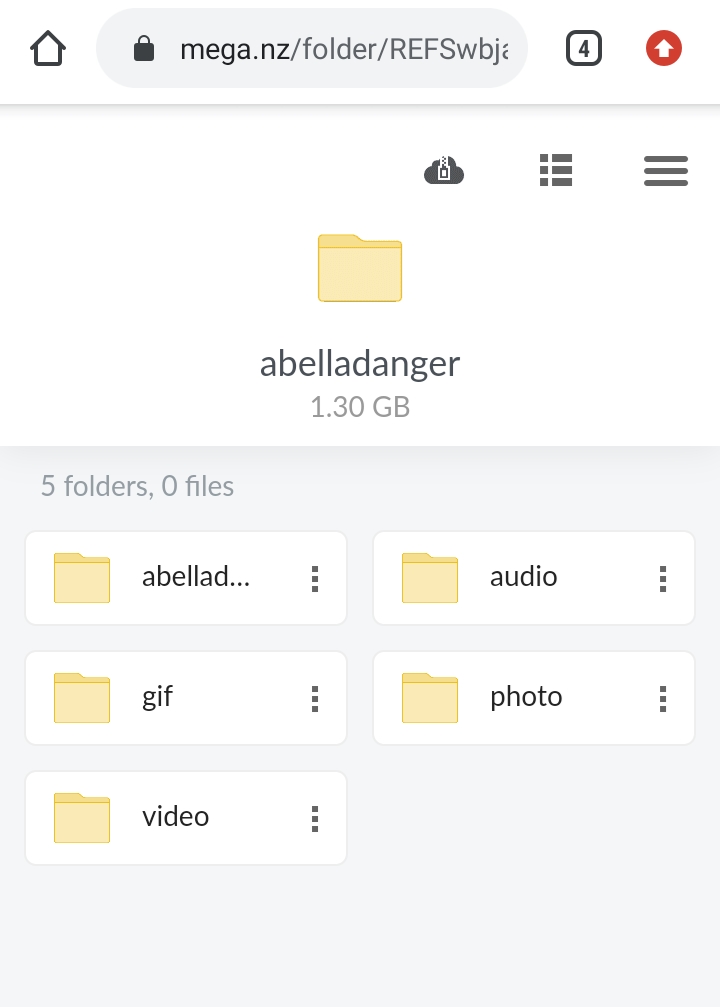
Task: Go to the browser home page
Action: [48, 48]
